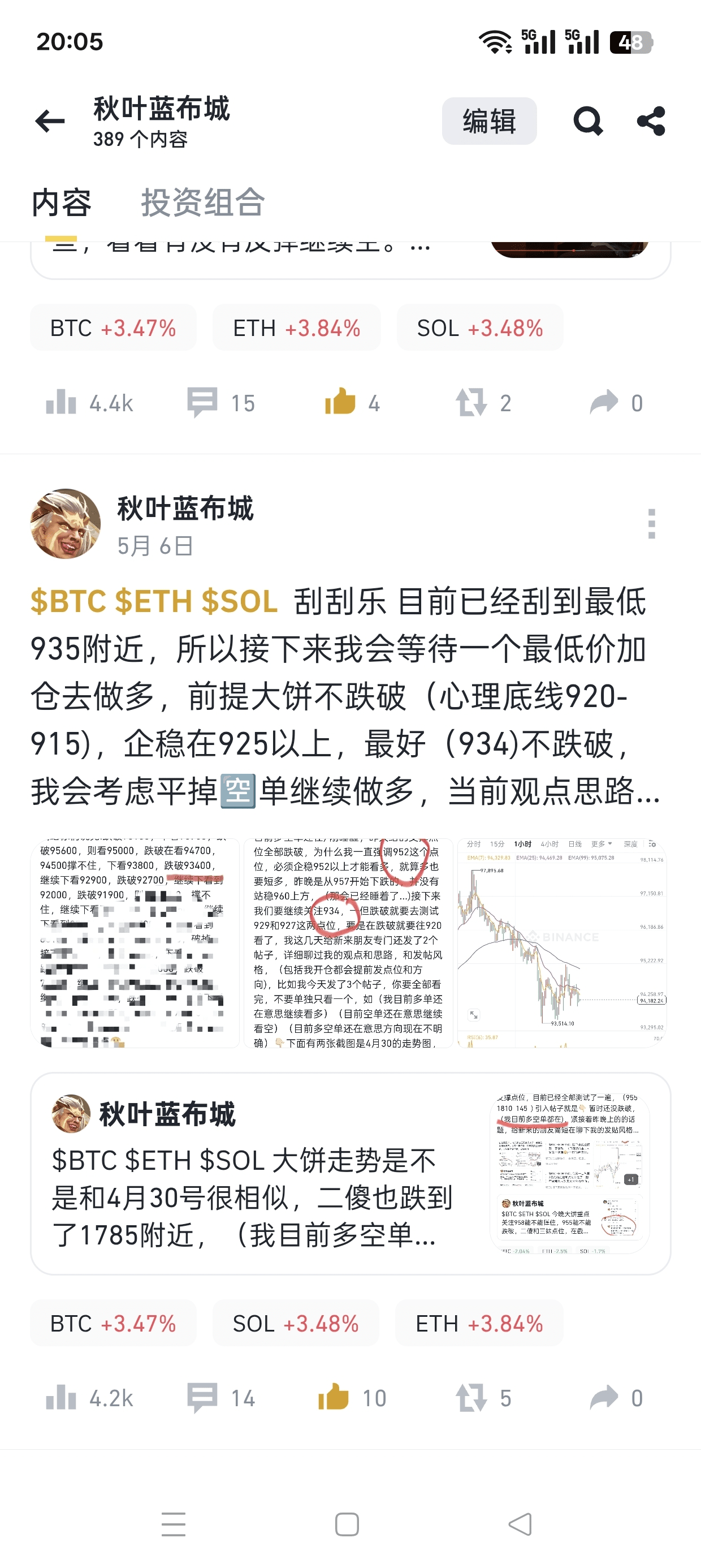
Task: Go back using the header arrow
Action: [50, 121]
